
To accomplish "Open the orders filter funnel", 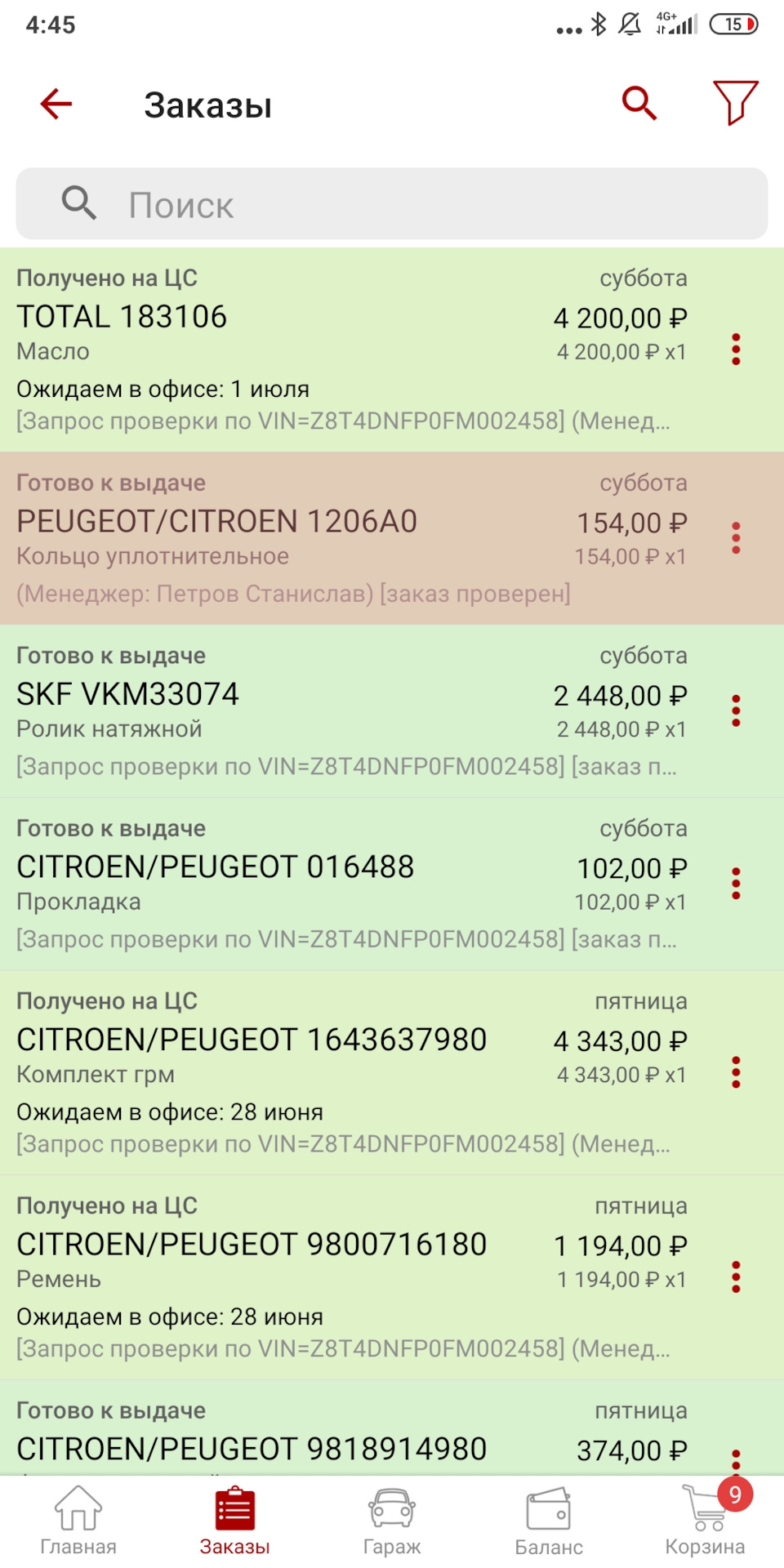I will (x=735, y=103).
